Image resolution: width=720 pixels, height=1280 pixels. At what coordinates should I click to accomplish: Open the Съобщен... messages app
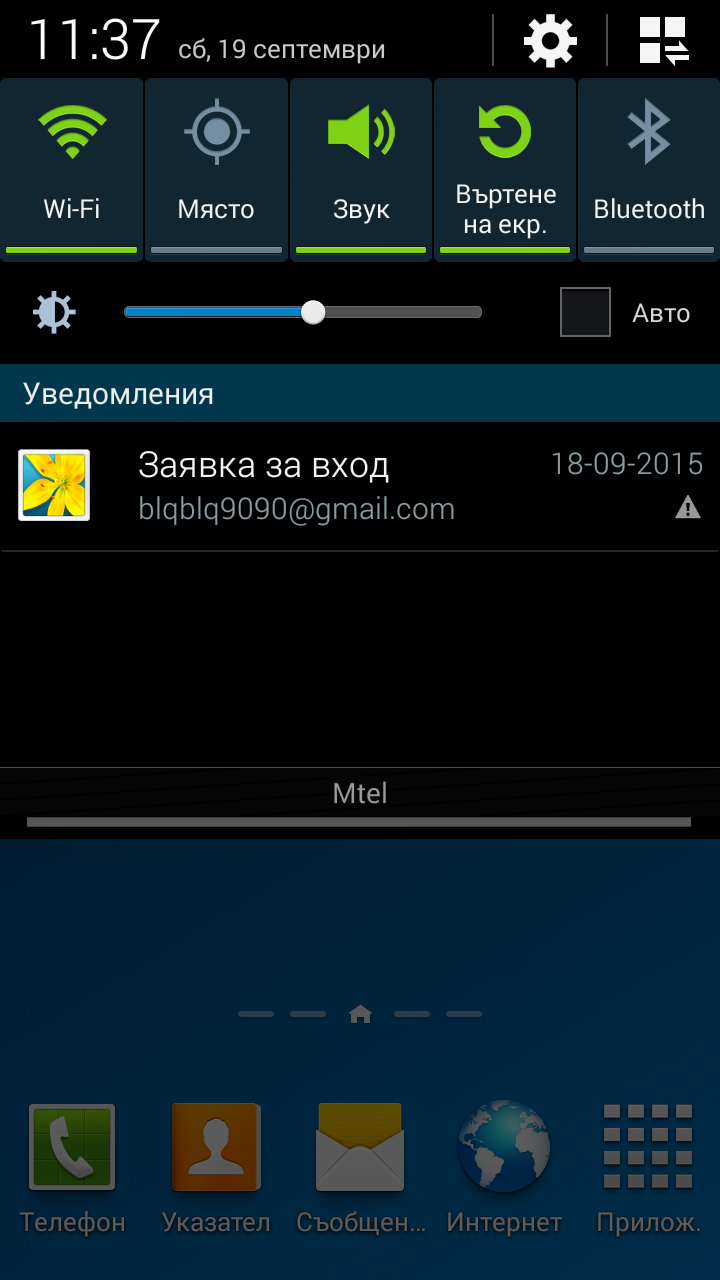pyautogui.click(x=360, y=1168)
